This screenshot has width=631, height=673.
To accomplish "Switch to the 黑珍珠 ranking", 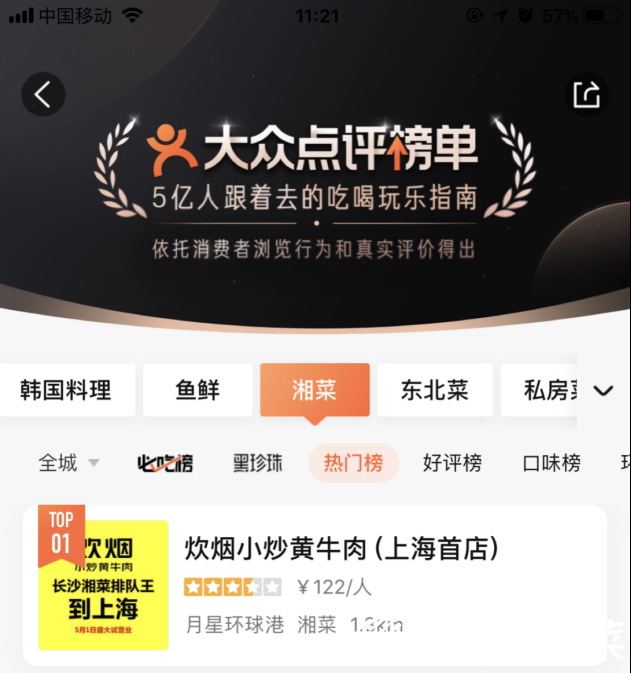I will pyautogui.click(x=258, y=463).
